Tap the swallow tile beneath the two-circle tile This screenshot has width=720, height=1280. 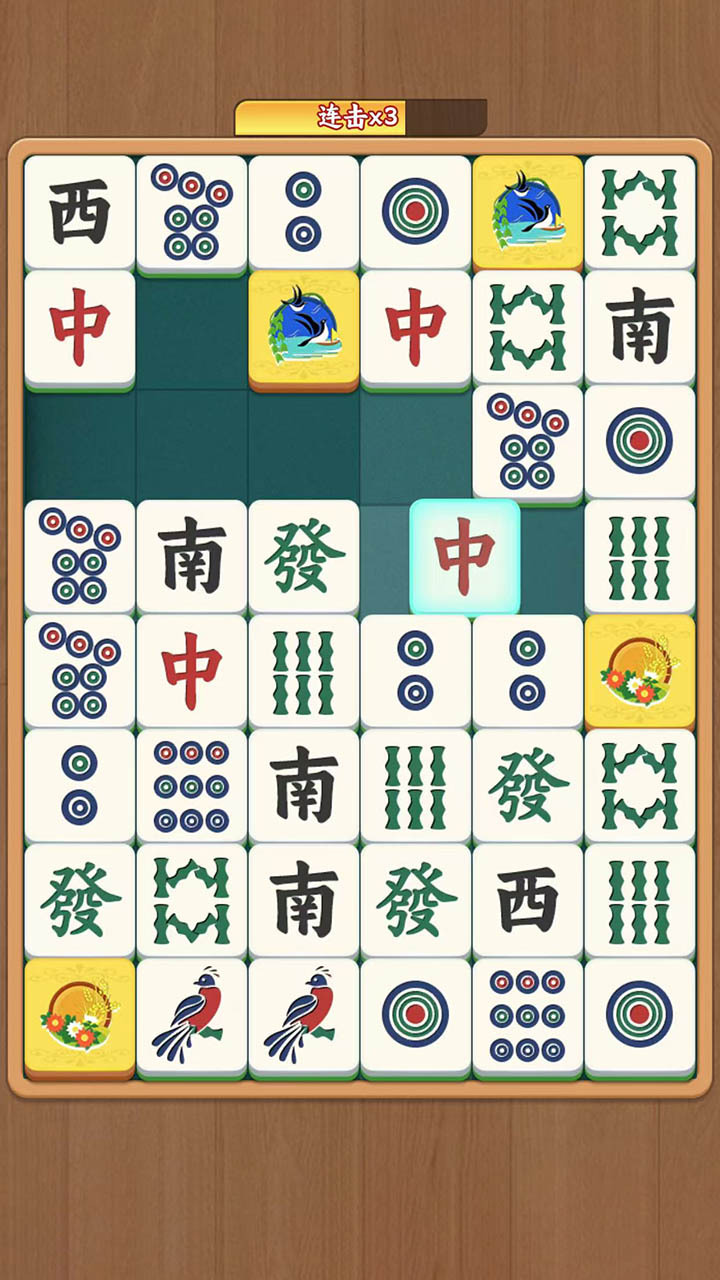click(x=304, y=328)
